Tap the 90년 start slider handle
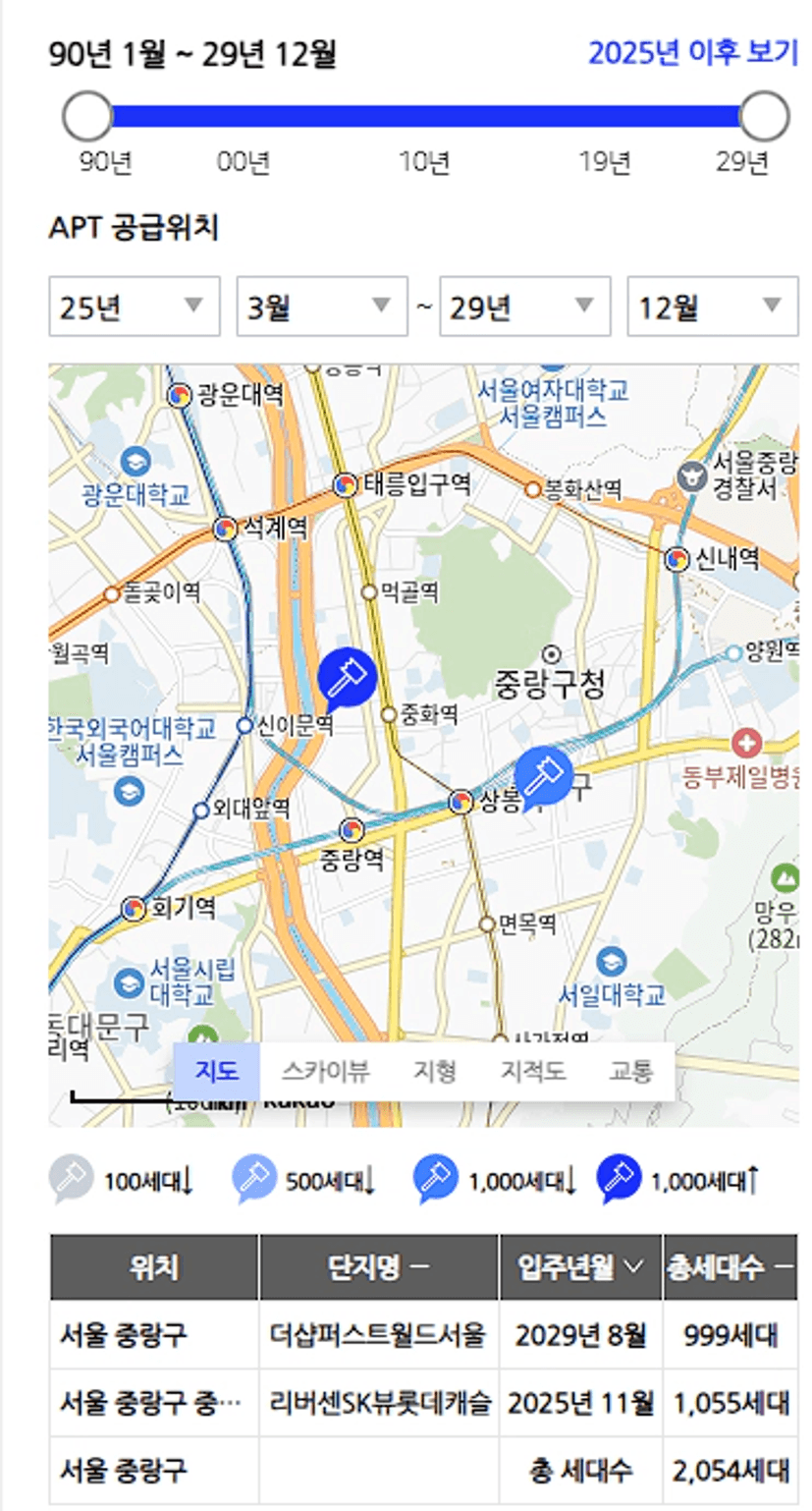The height and width of the screenshot is (1511, 812). click(87, 116)
